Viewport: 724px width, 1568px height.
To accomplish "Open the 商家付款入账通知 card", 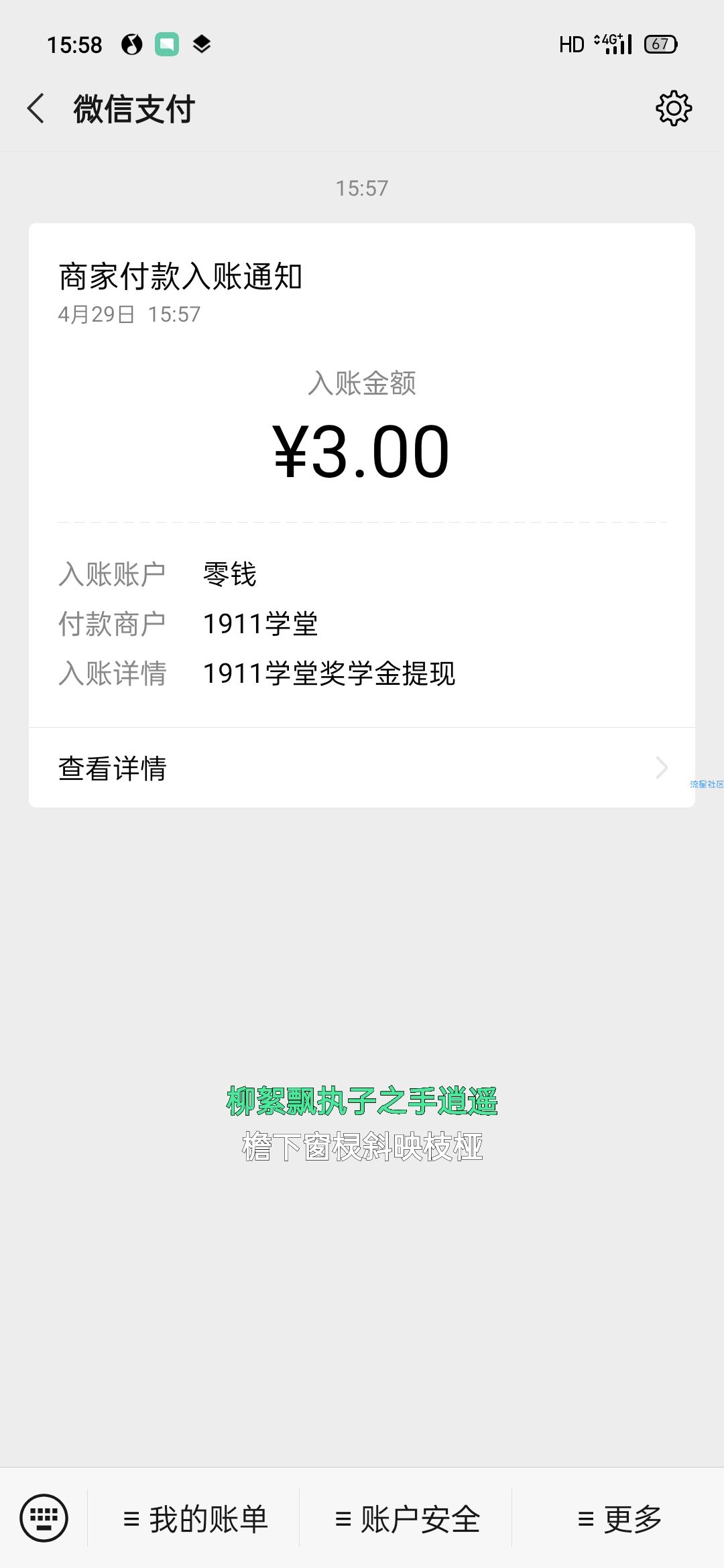I will pos(362,475).
